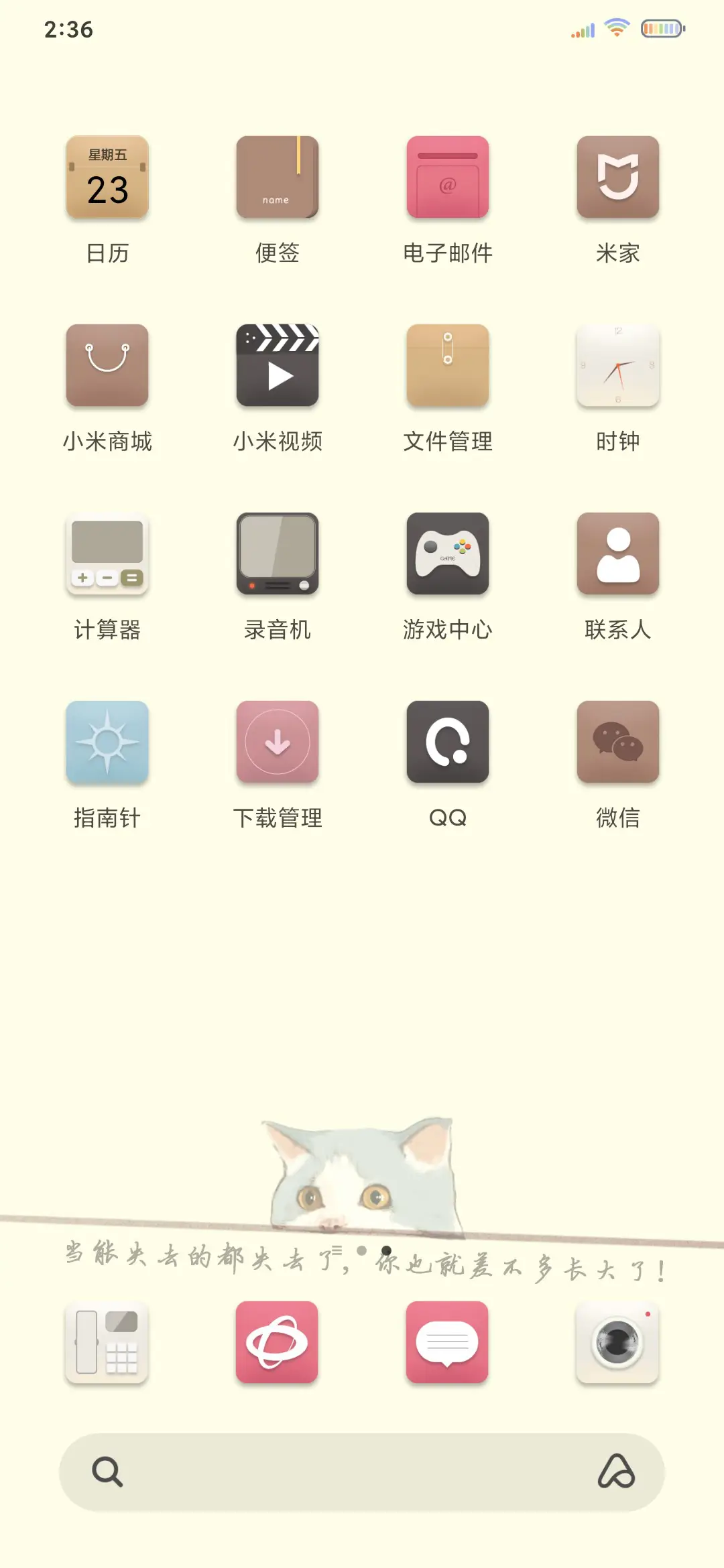This screenshot has width=724, height=1568.
Task: Open the 指南针 compass app
Action: tap(107, 742)
